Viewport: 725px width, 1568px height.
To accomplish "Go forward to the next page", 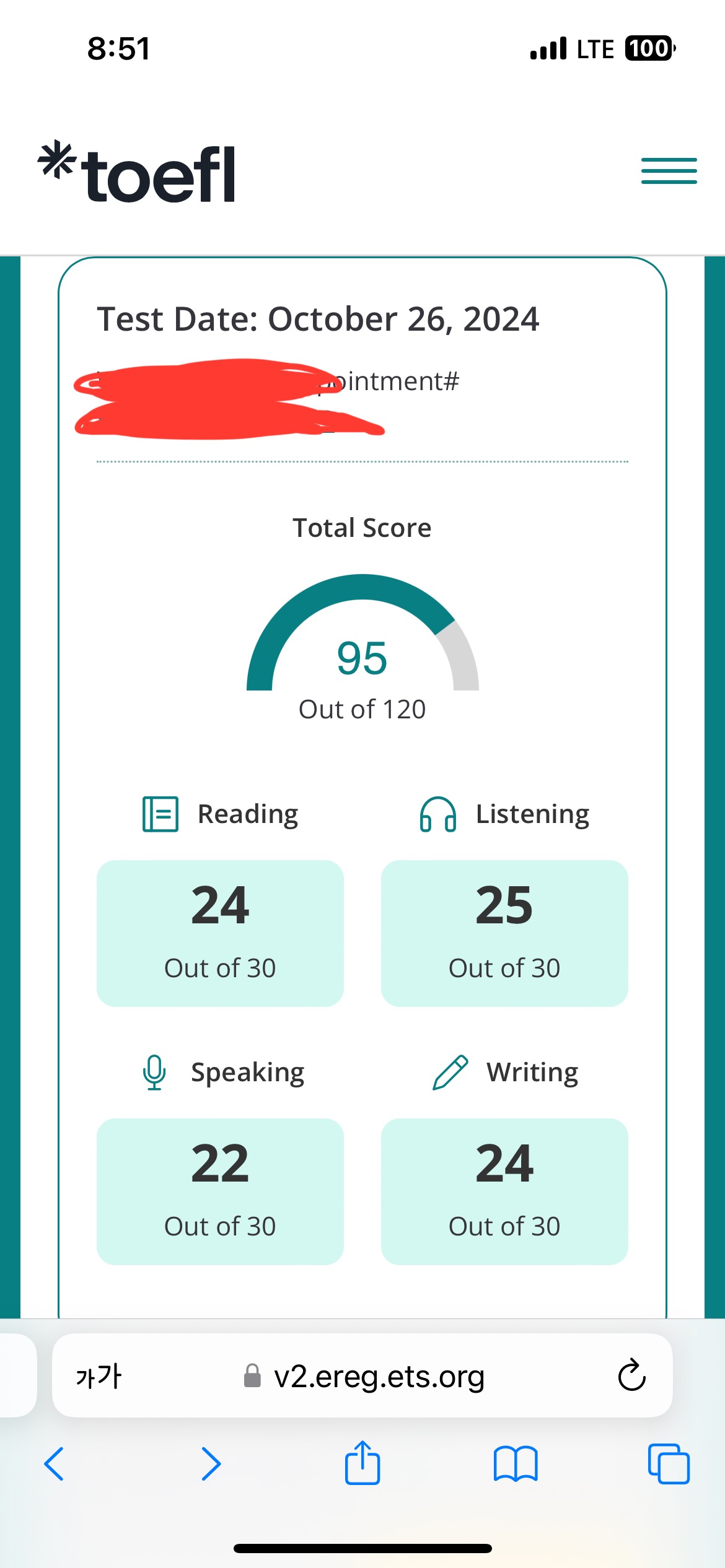I will (211, 1464).
